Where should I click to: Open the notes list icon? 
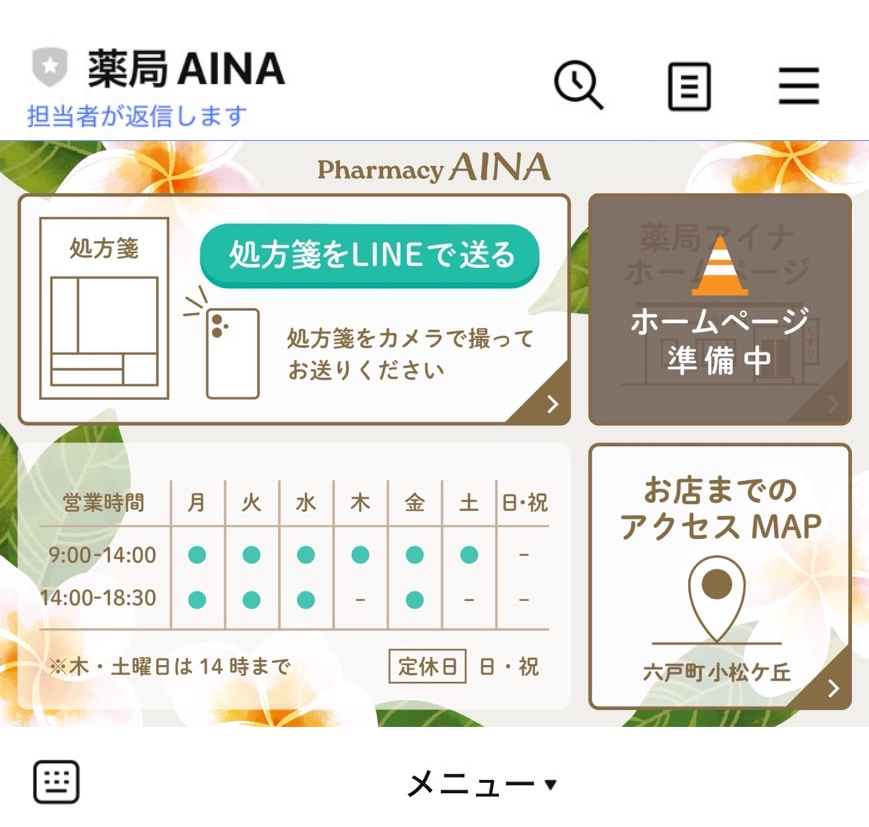(689, 87)
